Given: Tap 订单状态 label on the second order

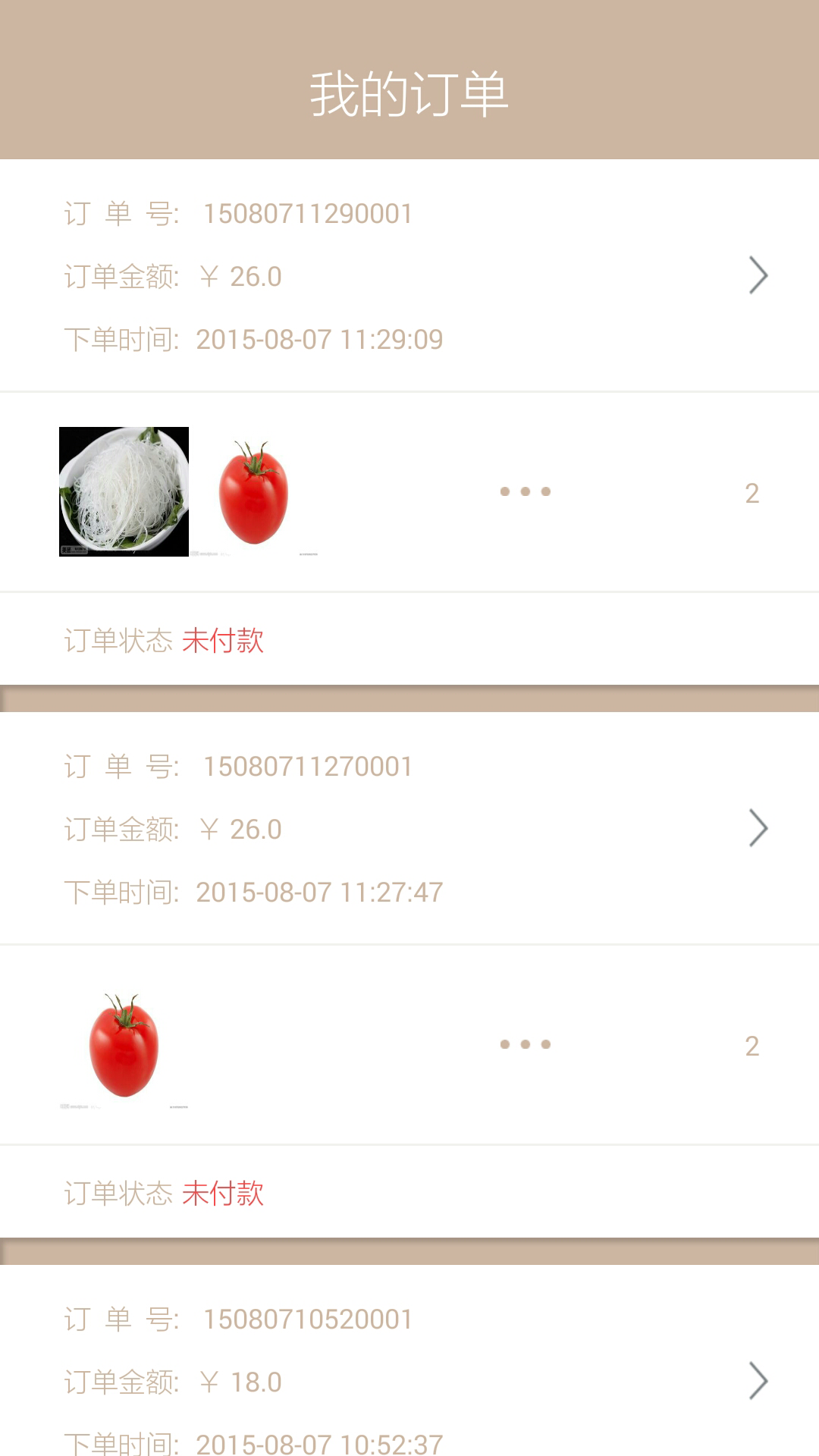Looking at the screenshot, I should [118, 1194].
